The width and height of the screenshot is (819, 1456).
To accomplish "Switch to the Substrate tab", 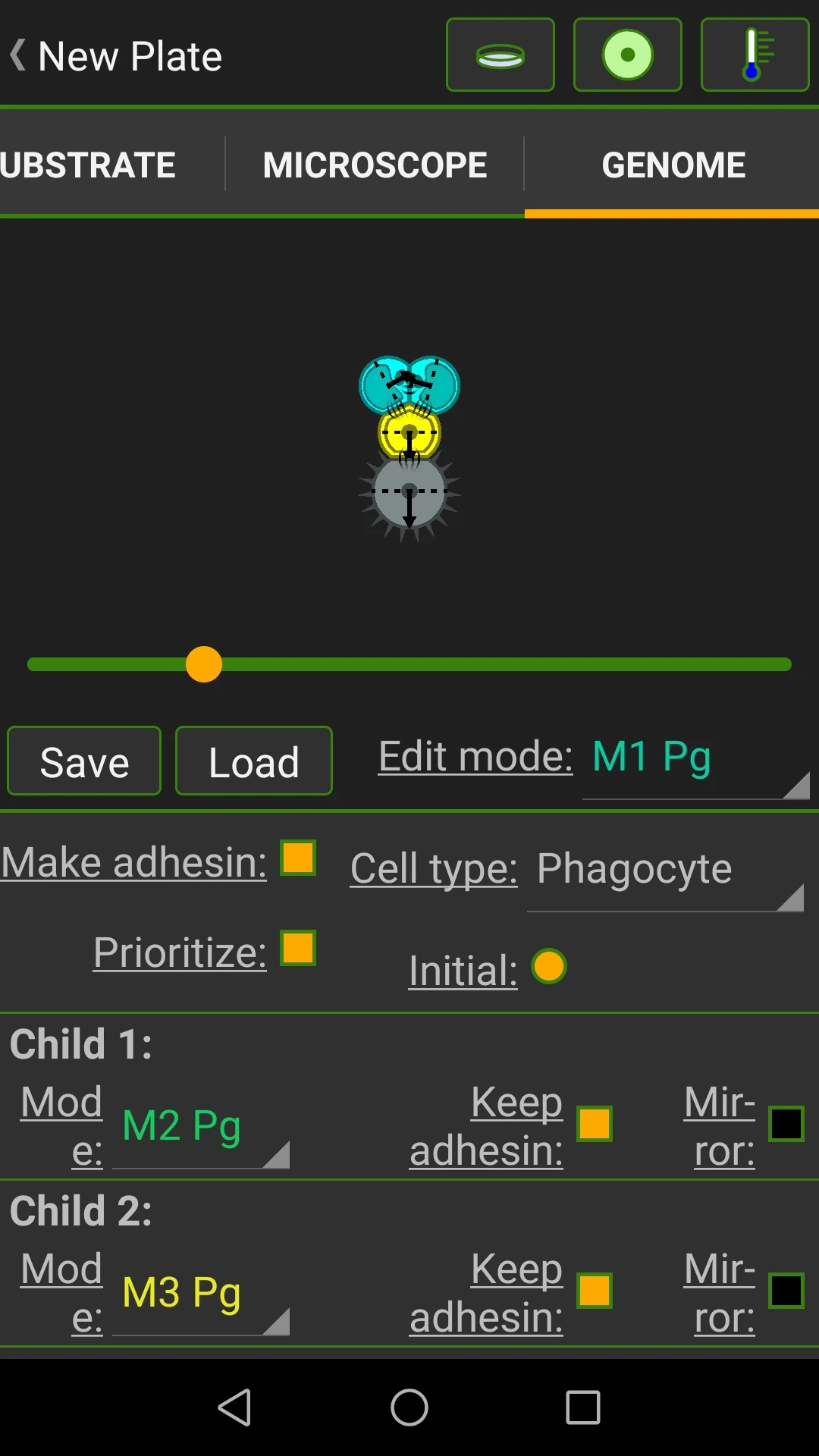I will (87, 165).
